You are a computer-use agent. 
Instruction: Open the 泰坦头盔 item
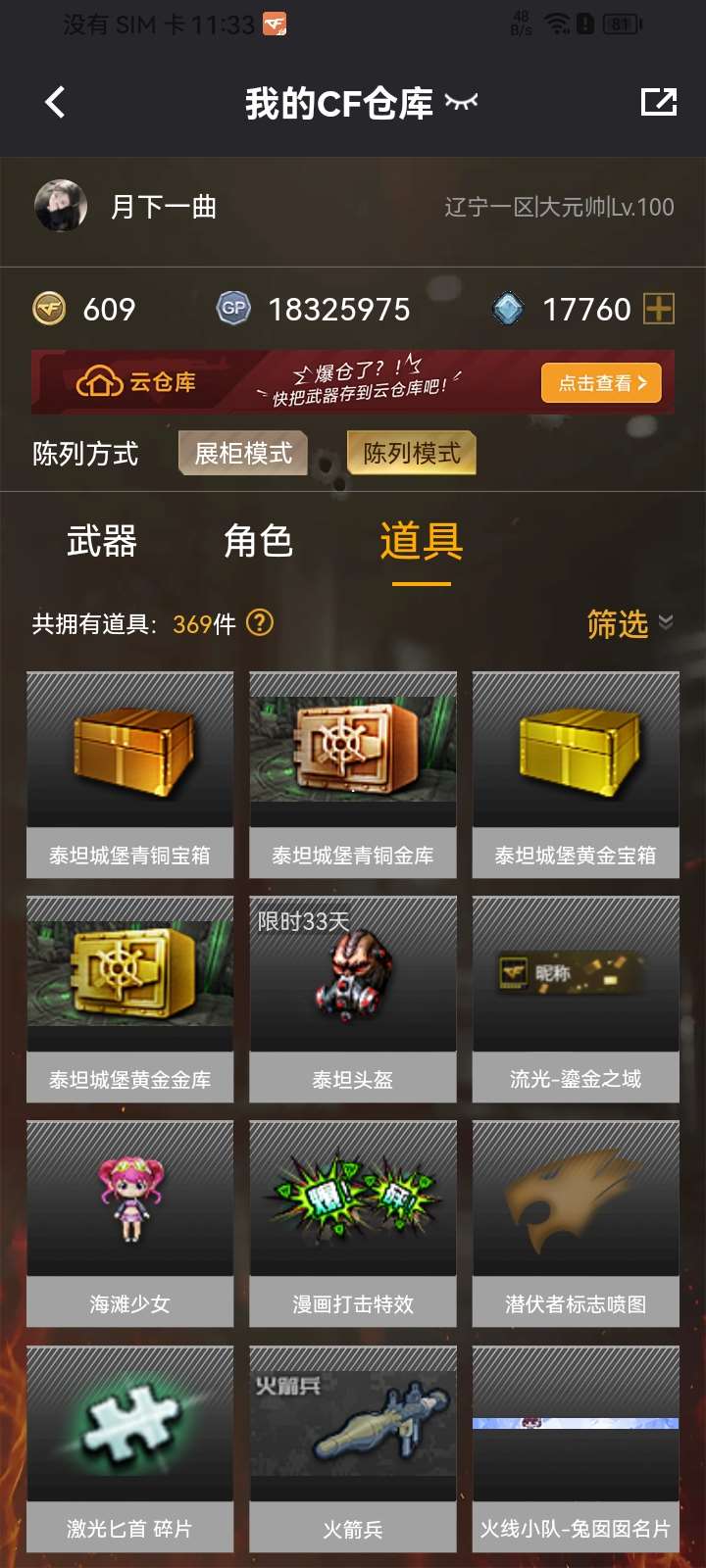click(353, 1000)
